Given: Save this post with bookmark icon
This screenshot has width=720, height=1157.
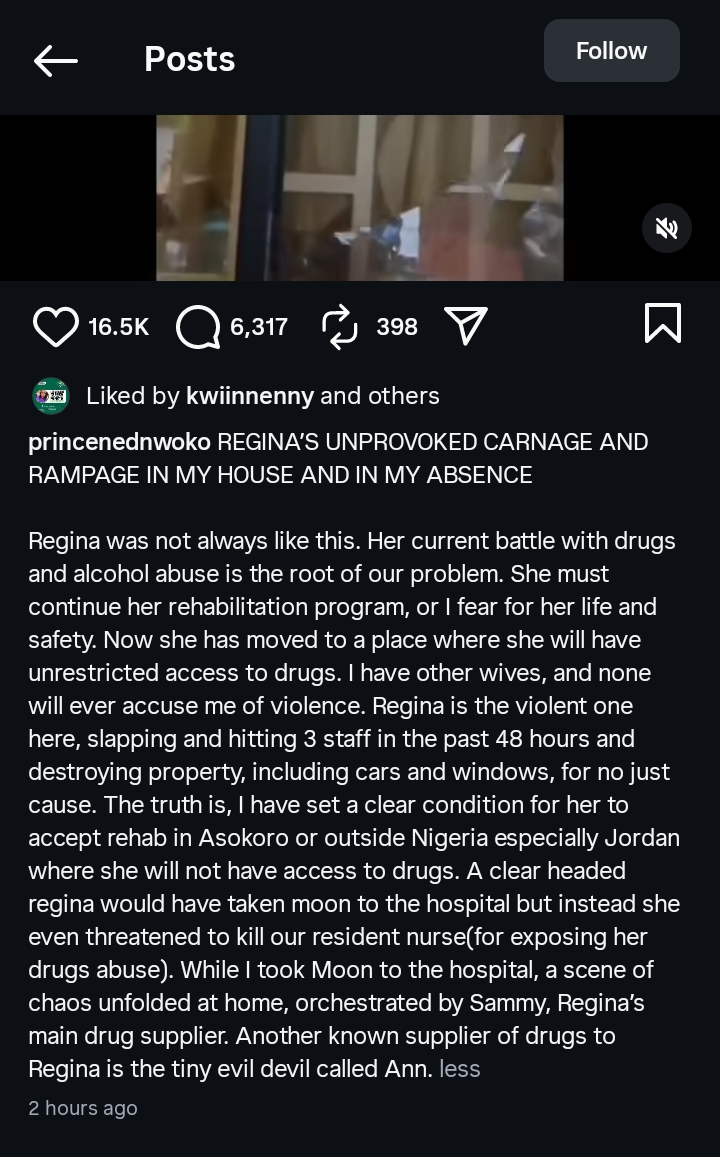Looking at the screenshot, I should (x=663, y=324).
